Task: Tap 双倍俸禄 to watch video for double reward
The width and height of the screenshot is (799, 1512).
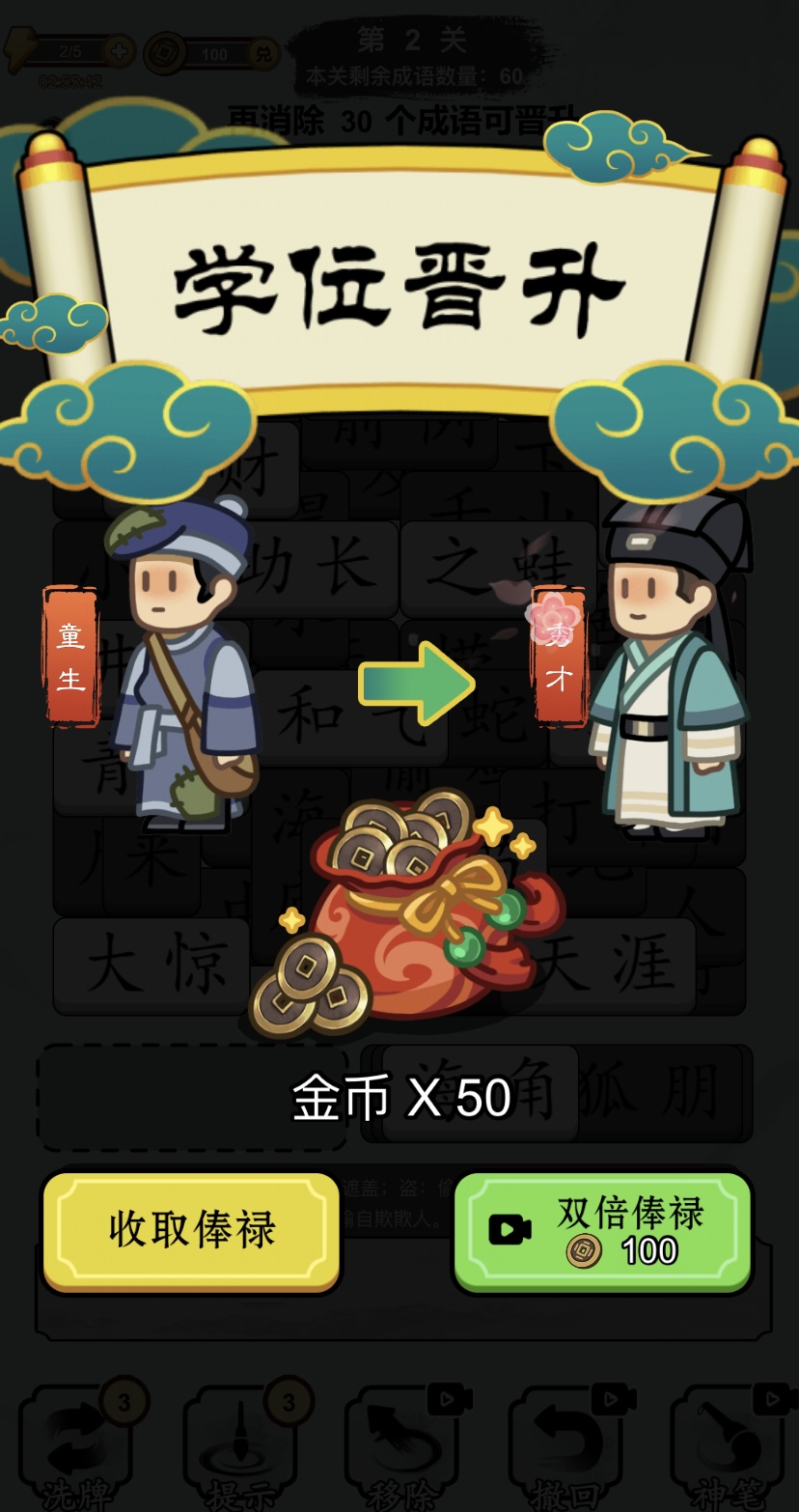Action: (602, 1230)
